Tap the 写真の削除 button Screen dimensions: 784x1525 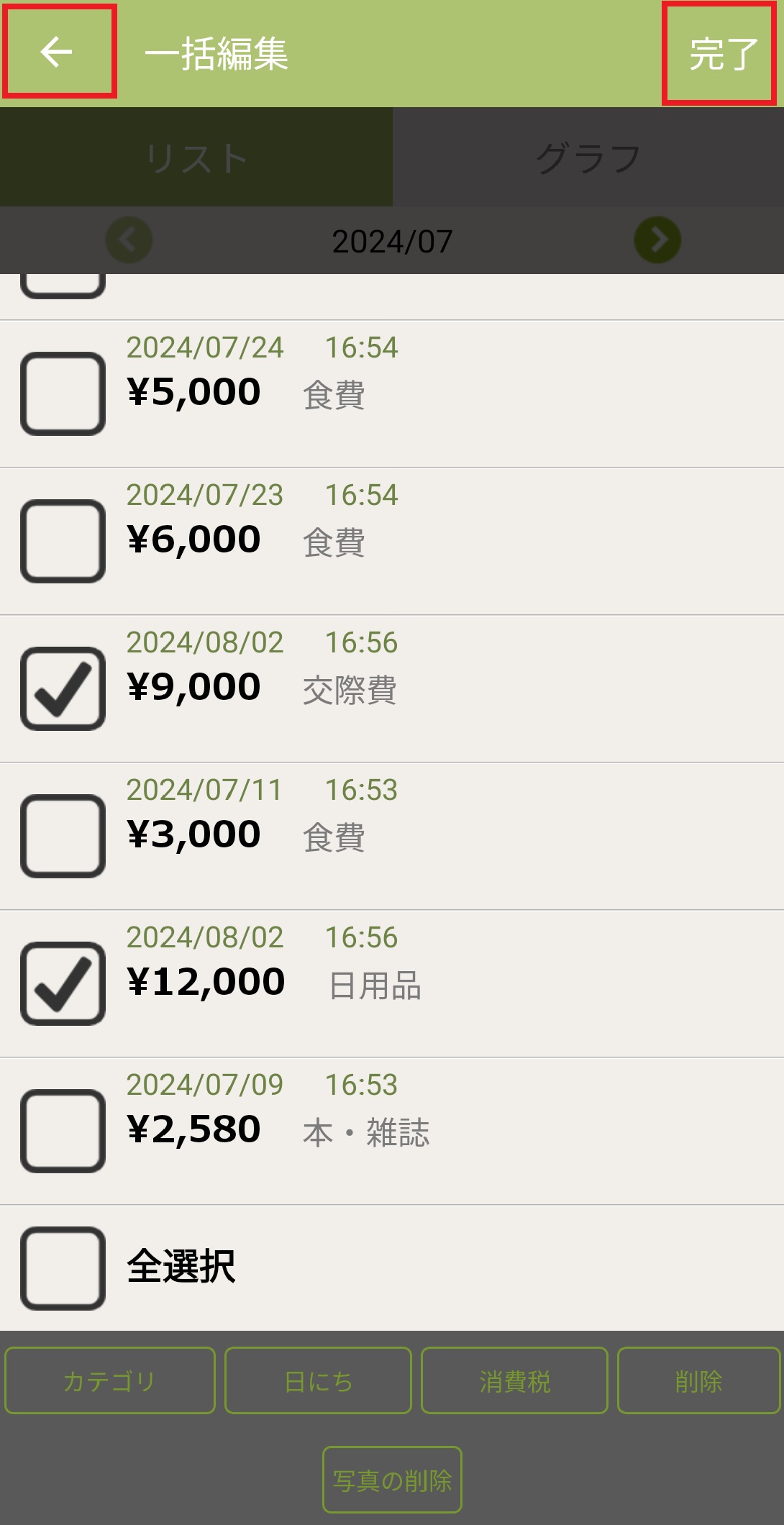392,1480
